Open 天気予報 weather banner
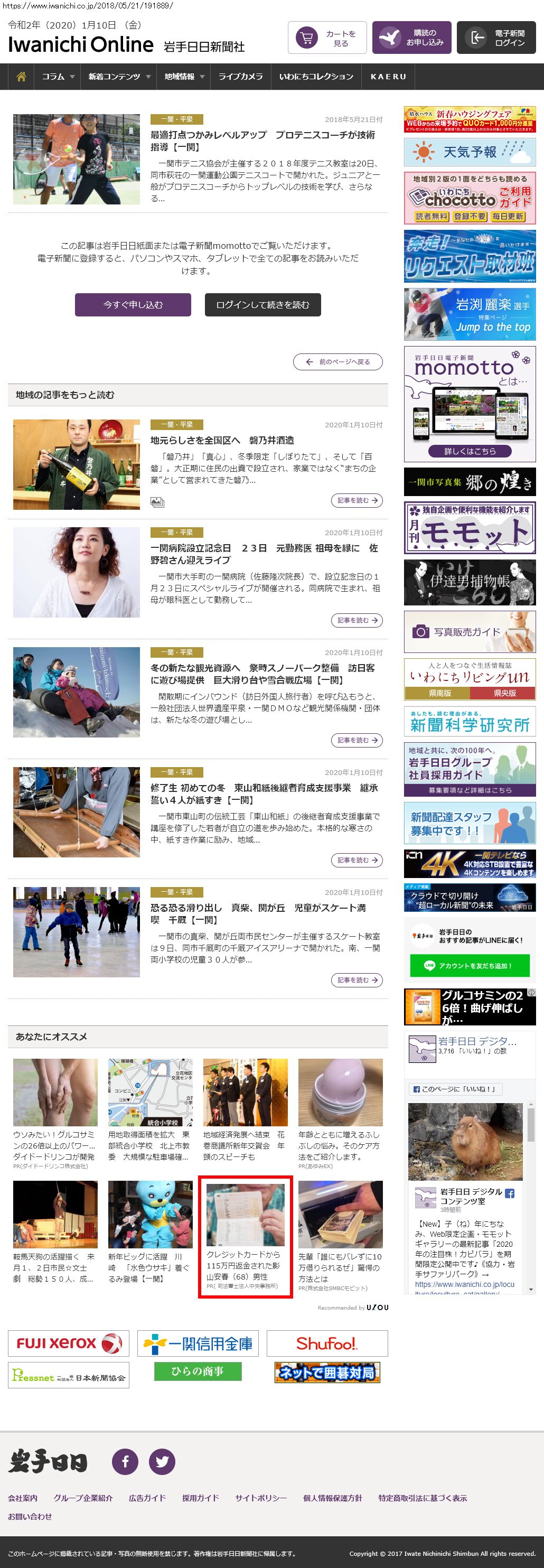 [x=469, y=152]
